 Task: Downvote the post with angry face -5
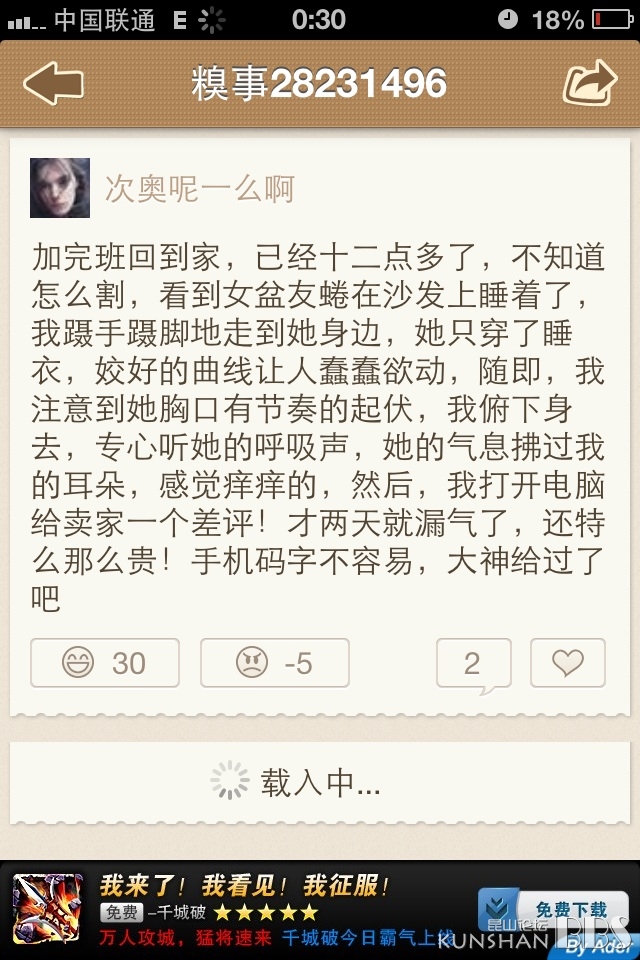click(x=275, y=663)
